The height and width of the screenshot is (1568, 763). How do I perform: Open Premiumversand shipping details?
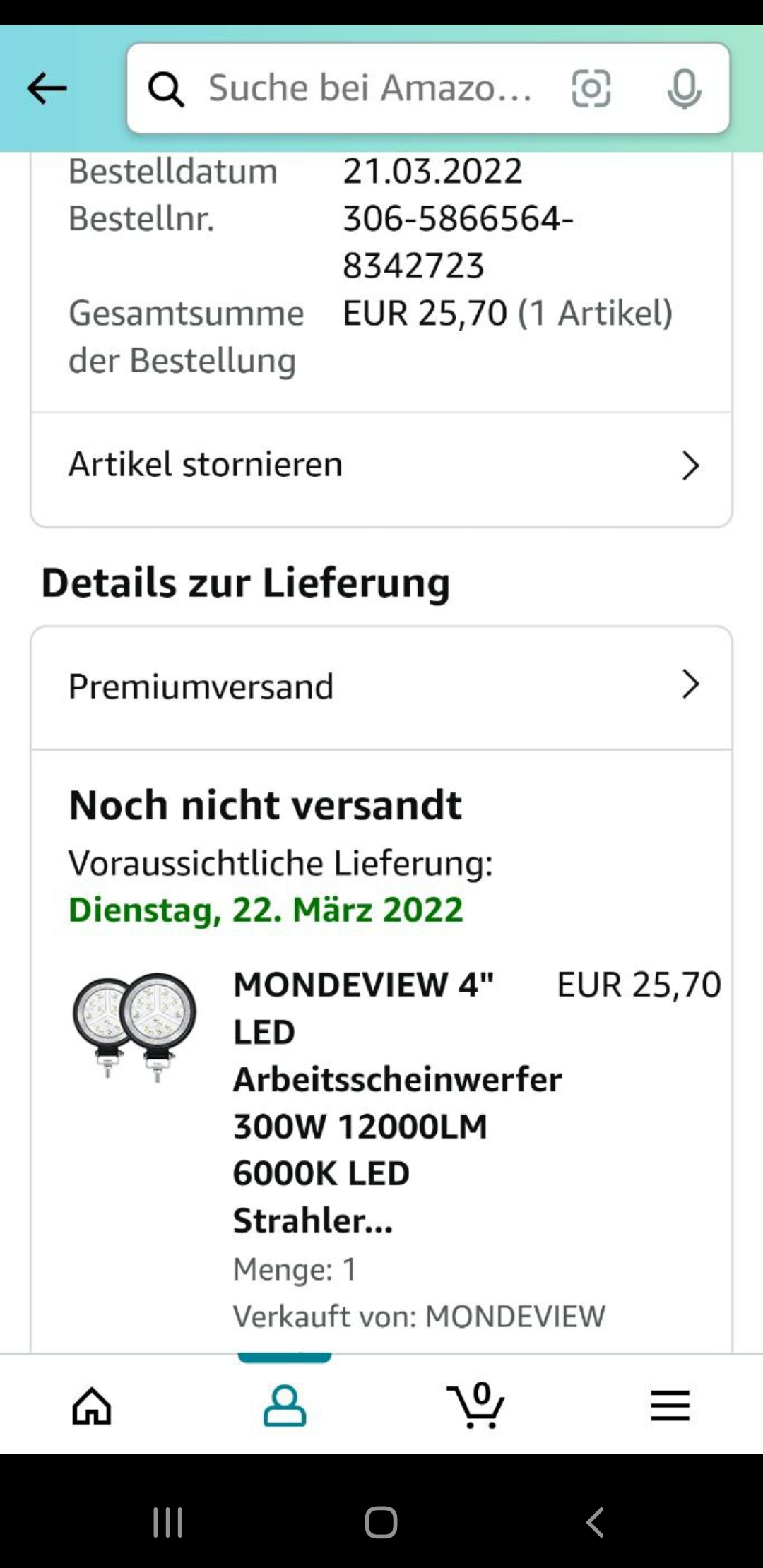tap(381, 686)
